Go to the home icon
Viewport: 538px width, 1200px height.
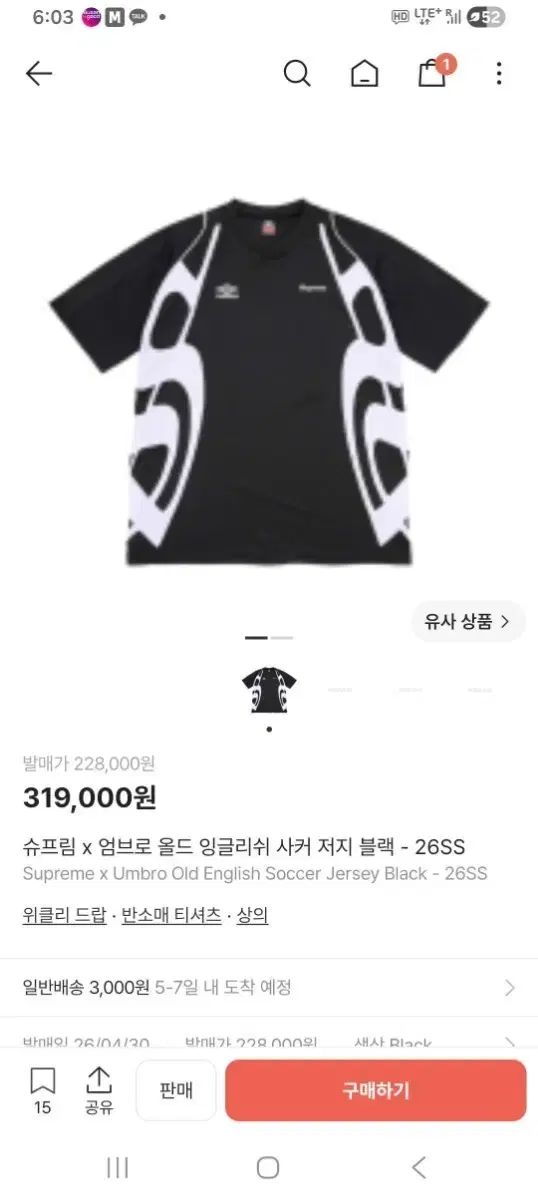click(x=365, y=73)
